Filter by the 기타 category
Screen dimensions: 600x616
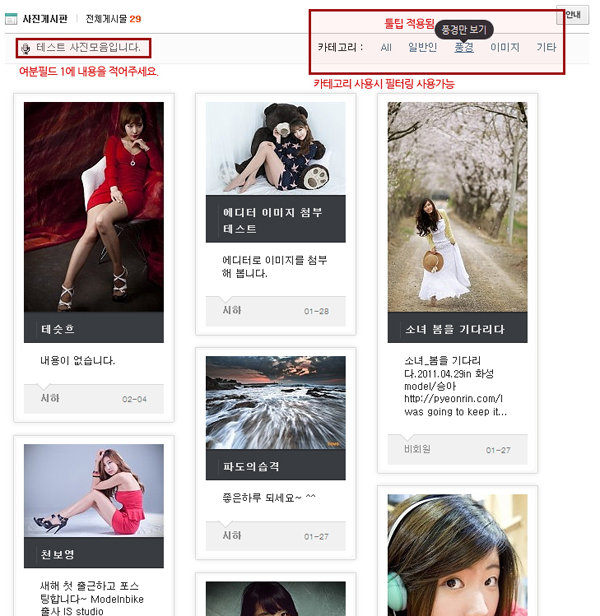click(x=546, y=47)
